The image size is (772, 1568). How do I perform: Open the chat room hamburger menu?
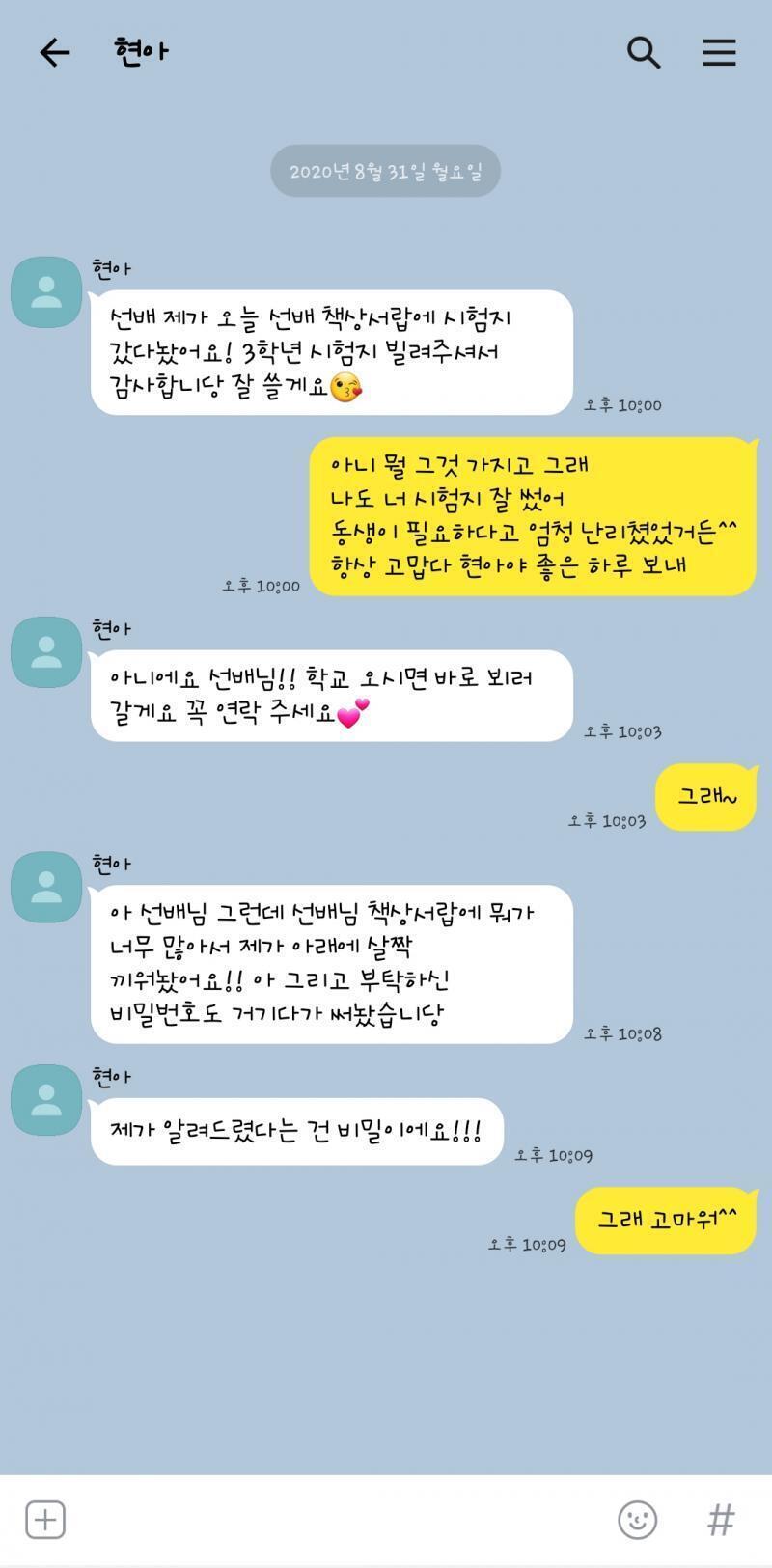tap(719, 52)
